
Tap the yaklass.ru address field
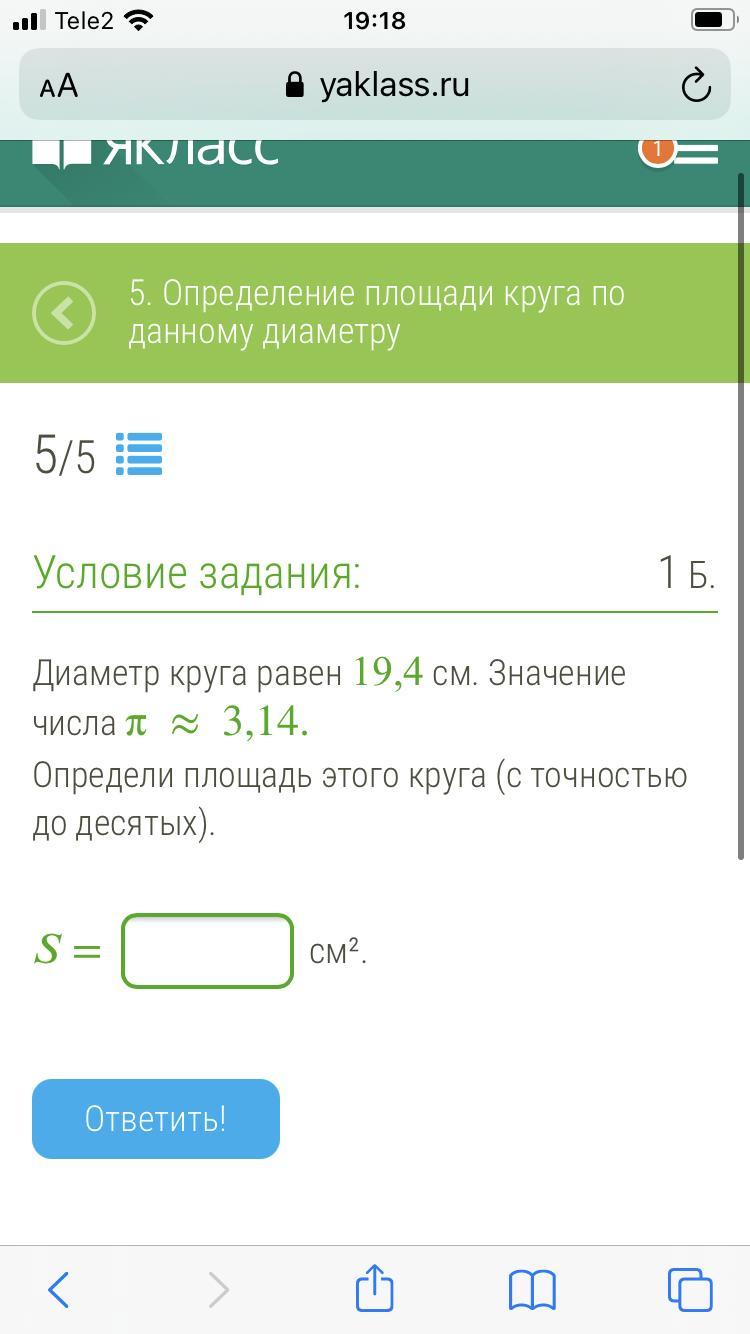point(377,85)
